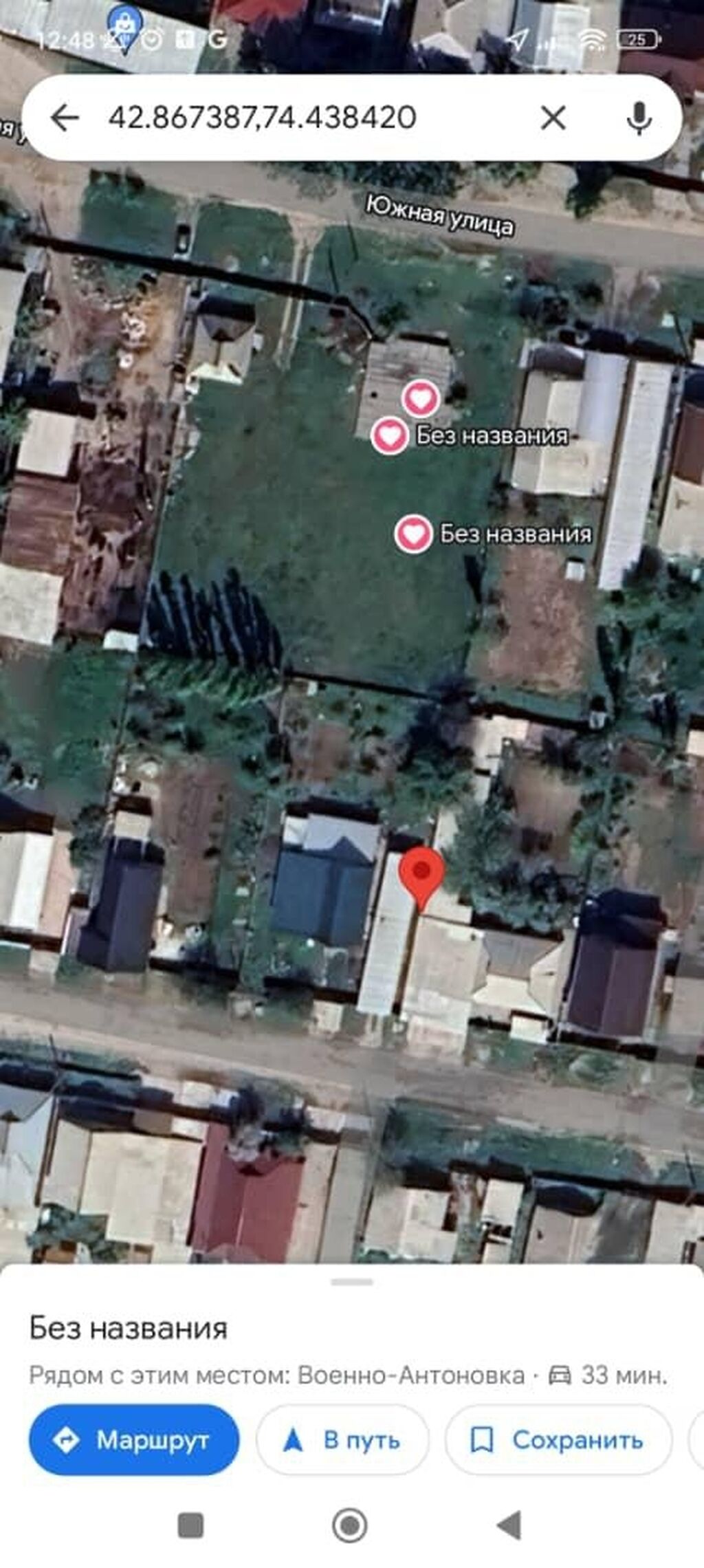This screenshot has width=704, height=1568.
Task: Tap the system back button
Action: pyautogui.click(x=509, y=1525)
